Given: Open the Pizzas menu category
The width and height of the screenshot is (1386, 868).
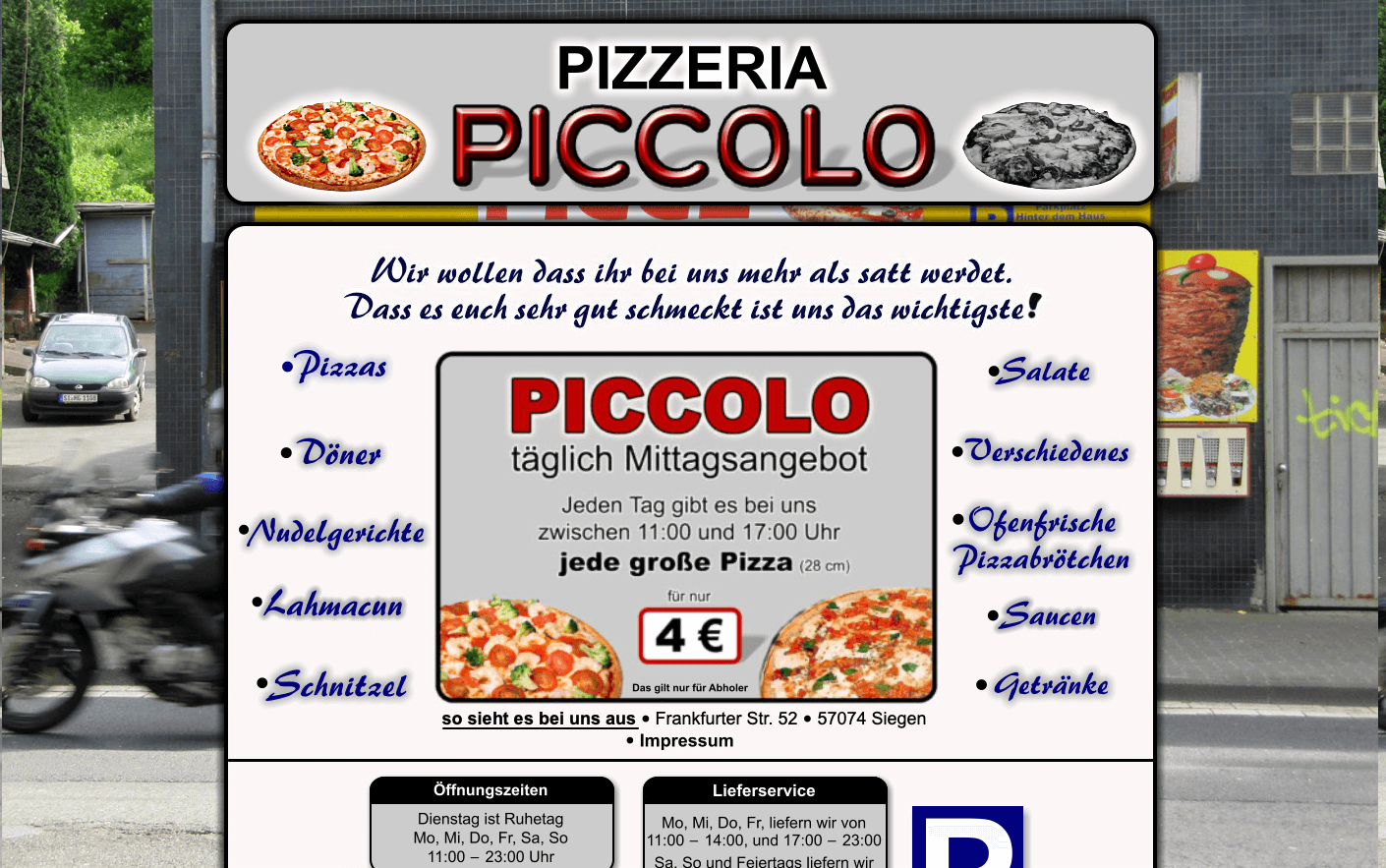Looking at the screenshot, I should (340, 367).
